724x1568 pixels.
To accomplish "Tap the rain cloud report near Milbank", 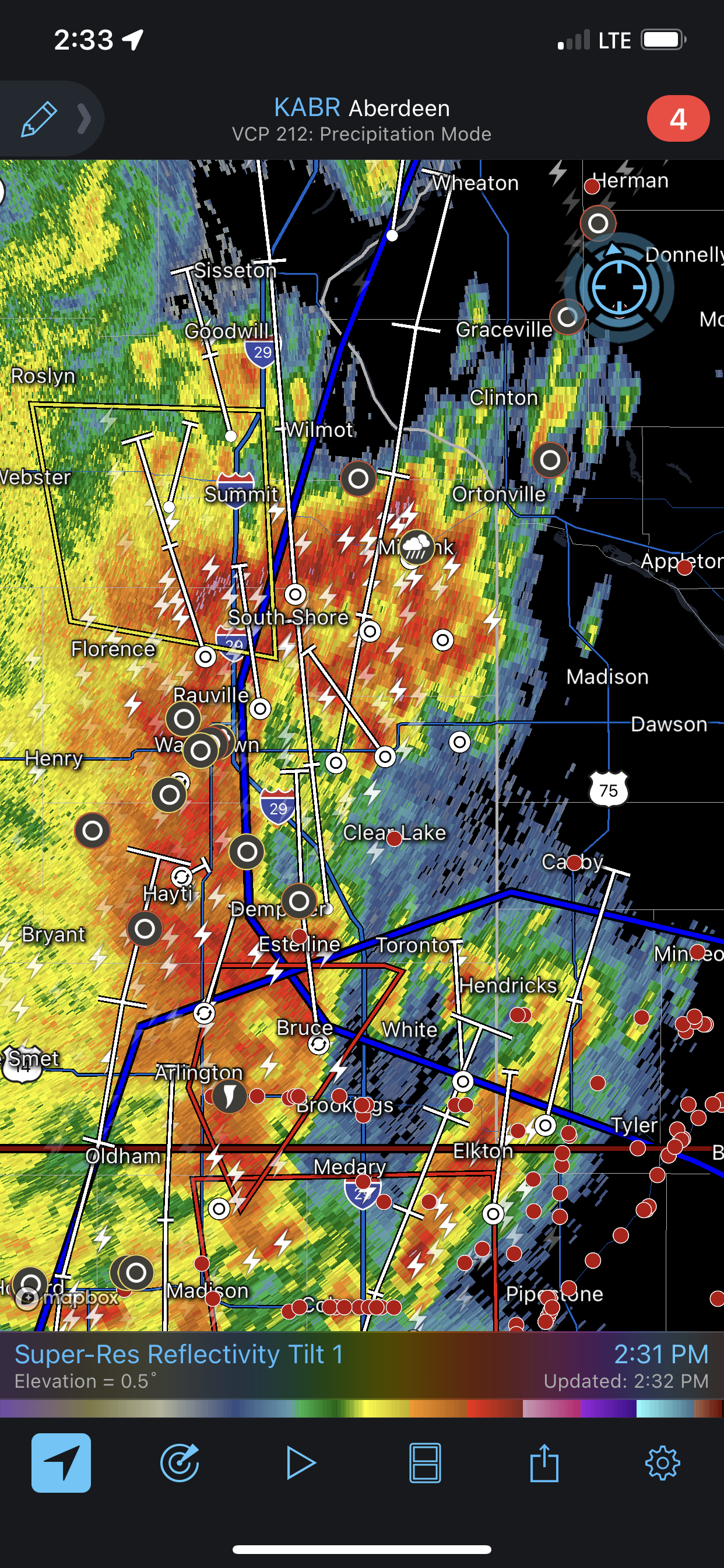I will point(416,547).
